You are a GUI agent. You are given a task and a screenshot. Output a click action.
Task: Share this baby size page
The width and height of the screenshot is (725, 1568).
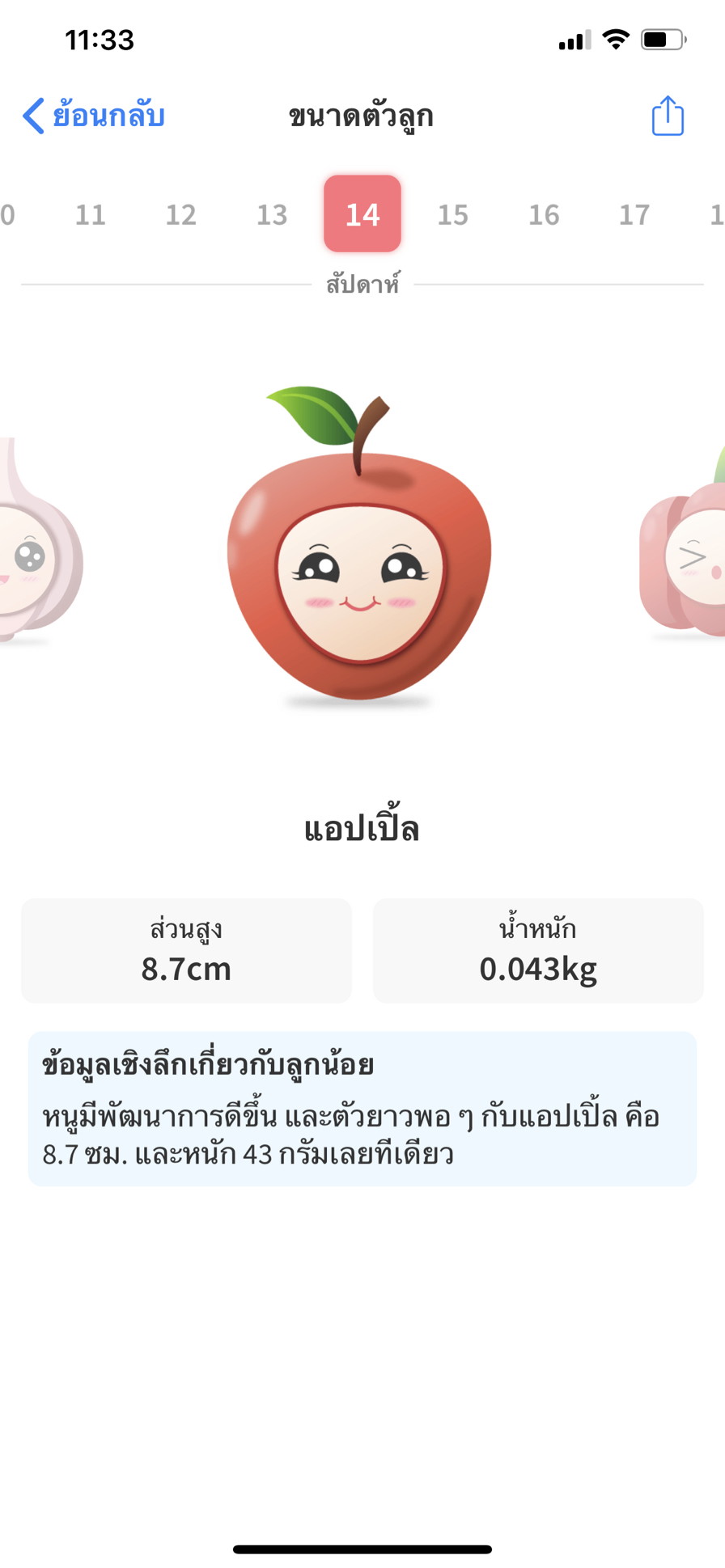tap(668, 116)
